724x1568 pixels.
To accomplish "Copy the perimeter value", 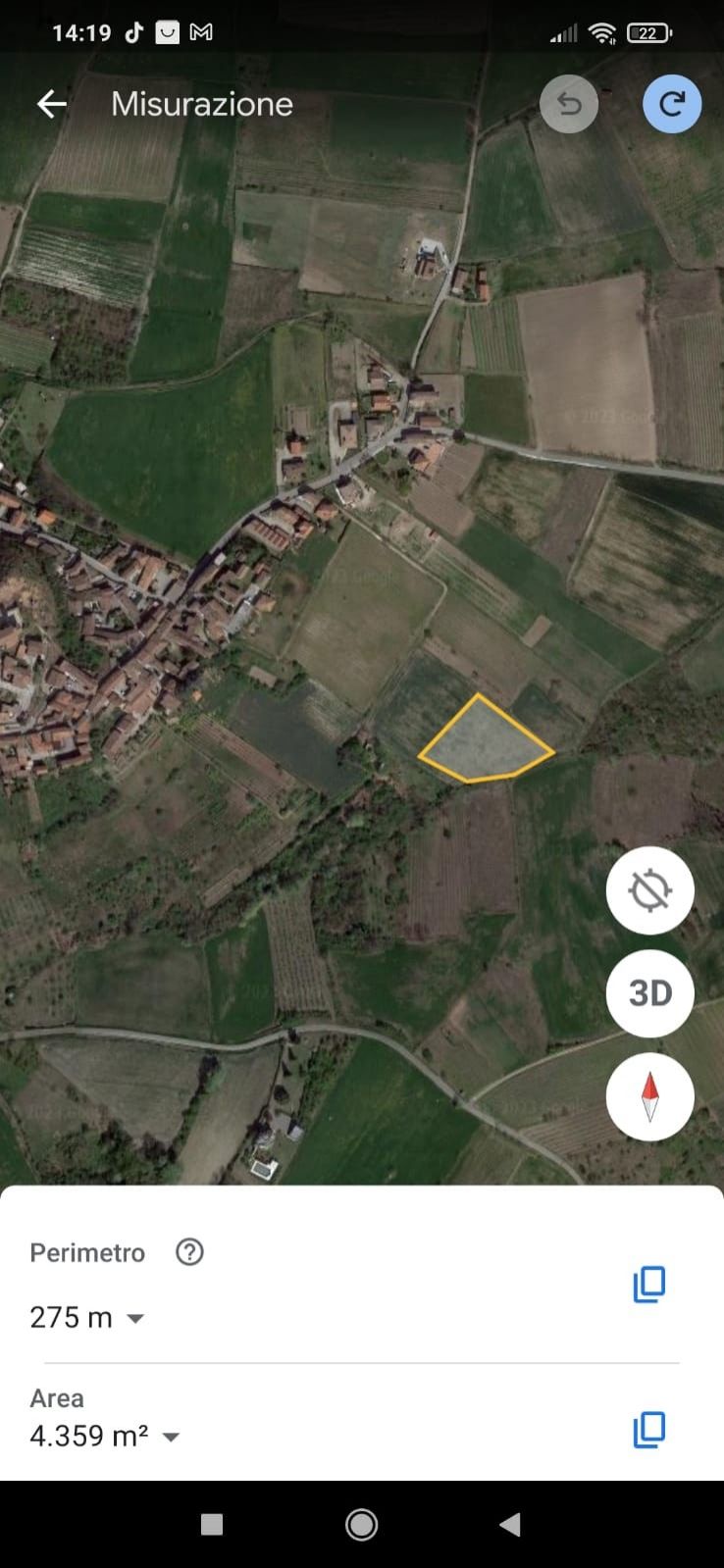I will pos(648,1285).
